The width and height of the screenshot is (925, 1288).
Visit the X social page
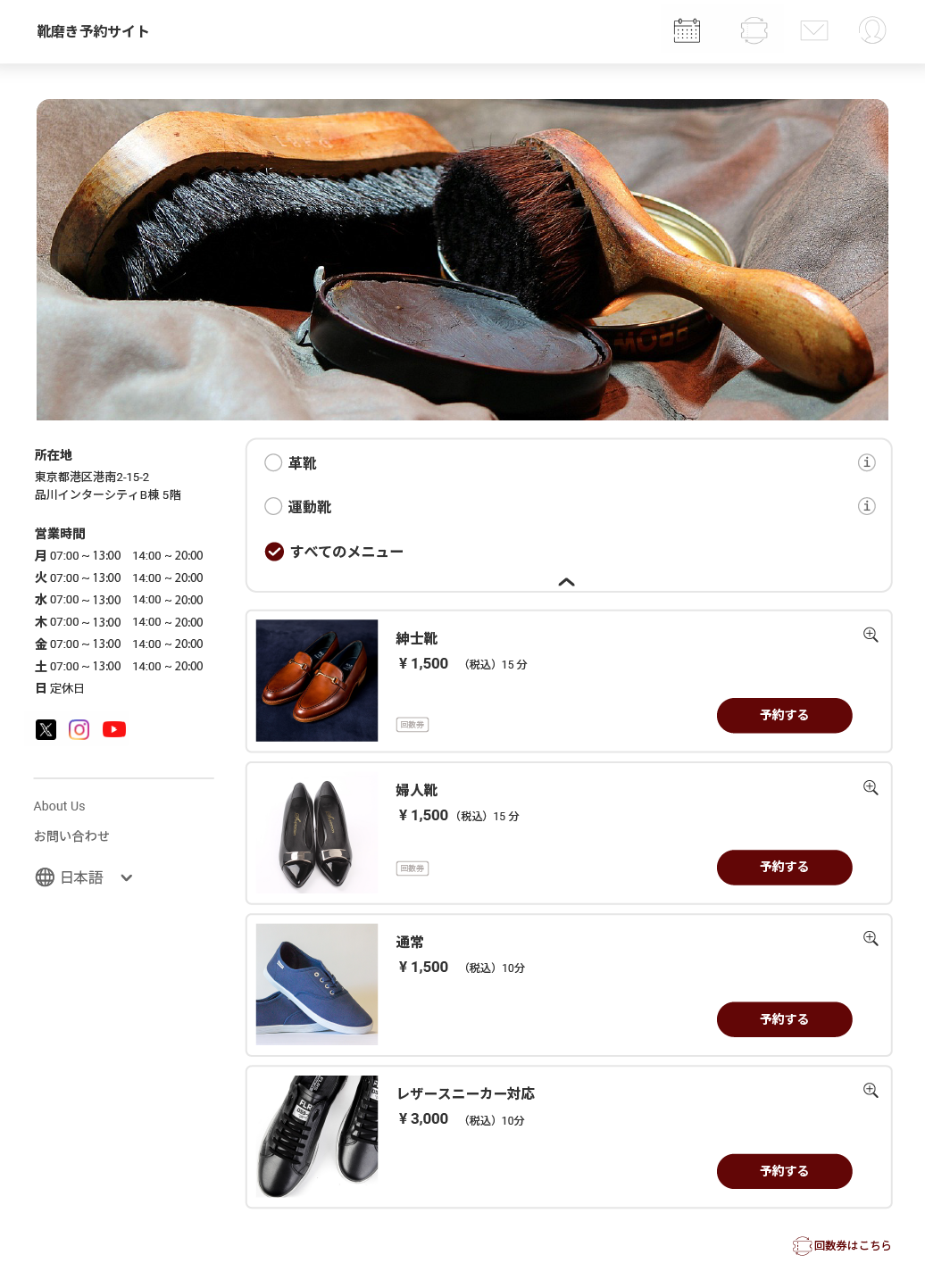click(46, 729)
